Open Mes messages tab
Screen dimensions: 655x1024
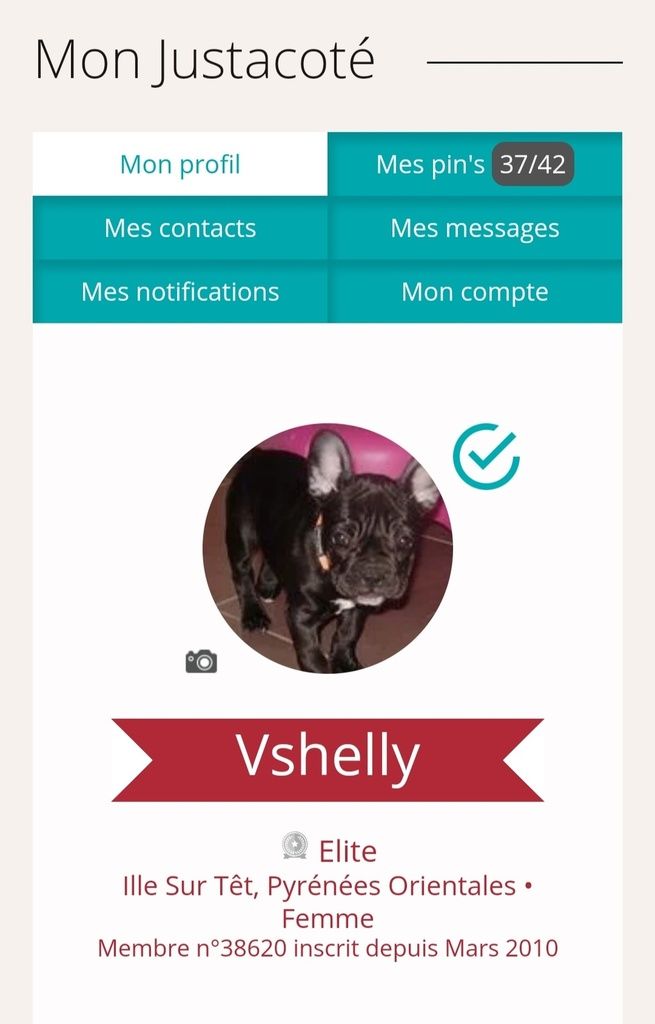(474, 228)
